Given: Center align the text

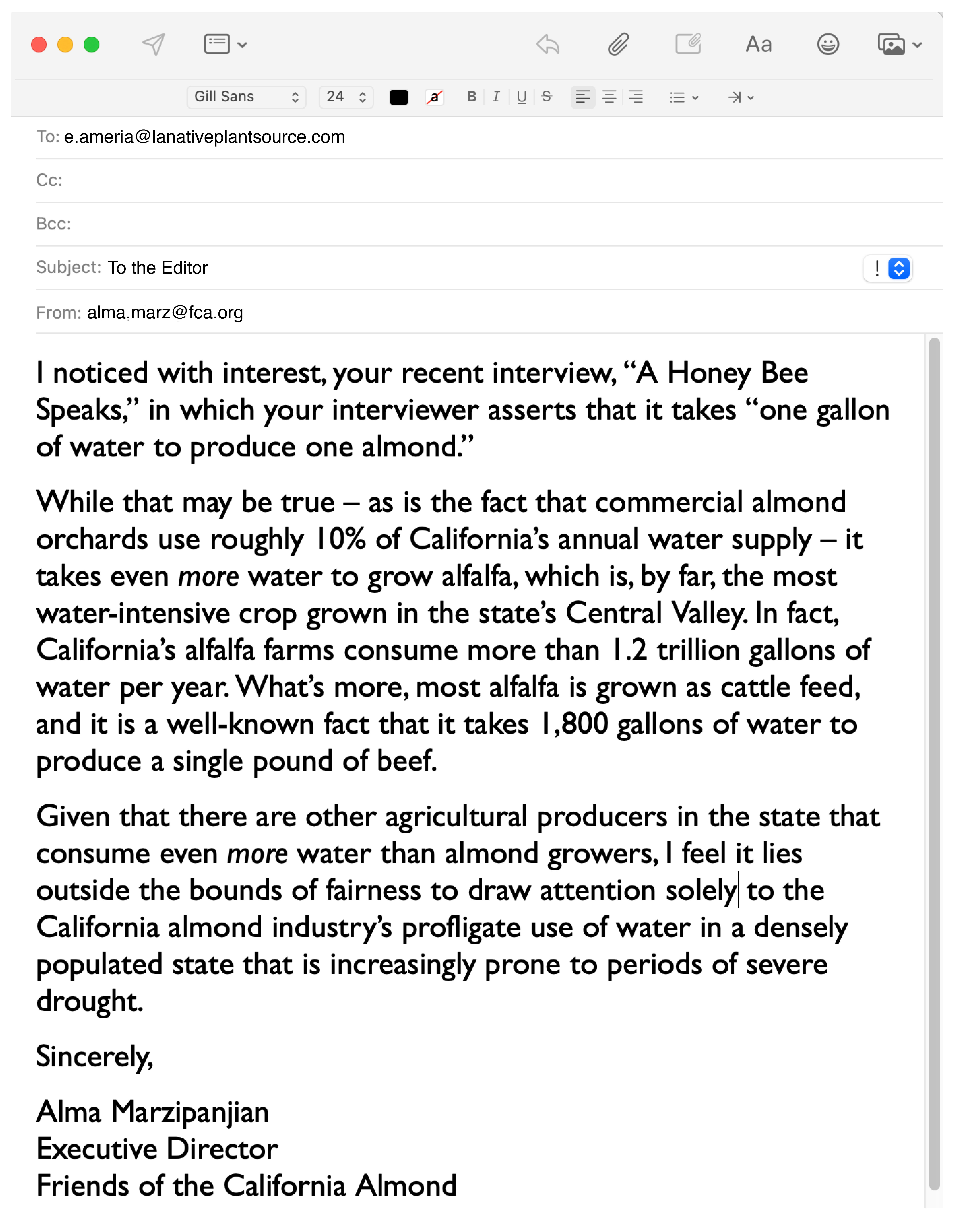Looking at the screenshot, I should click(609, 97).
